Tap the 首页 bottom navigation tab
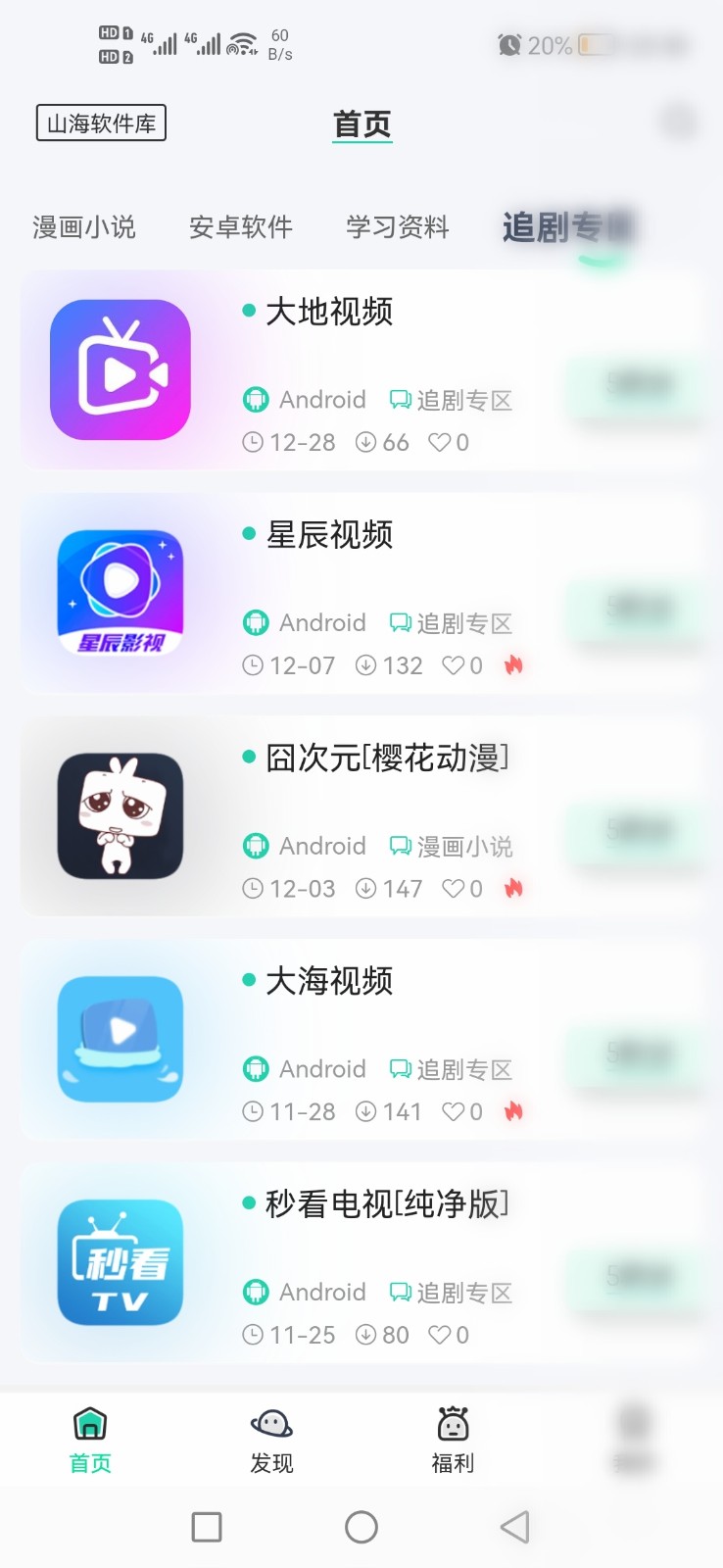The image size is (723, 1568). (90, 1441)
